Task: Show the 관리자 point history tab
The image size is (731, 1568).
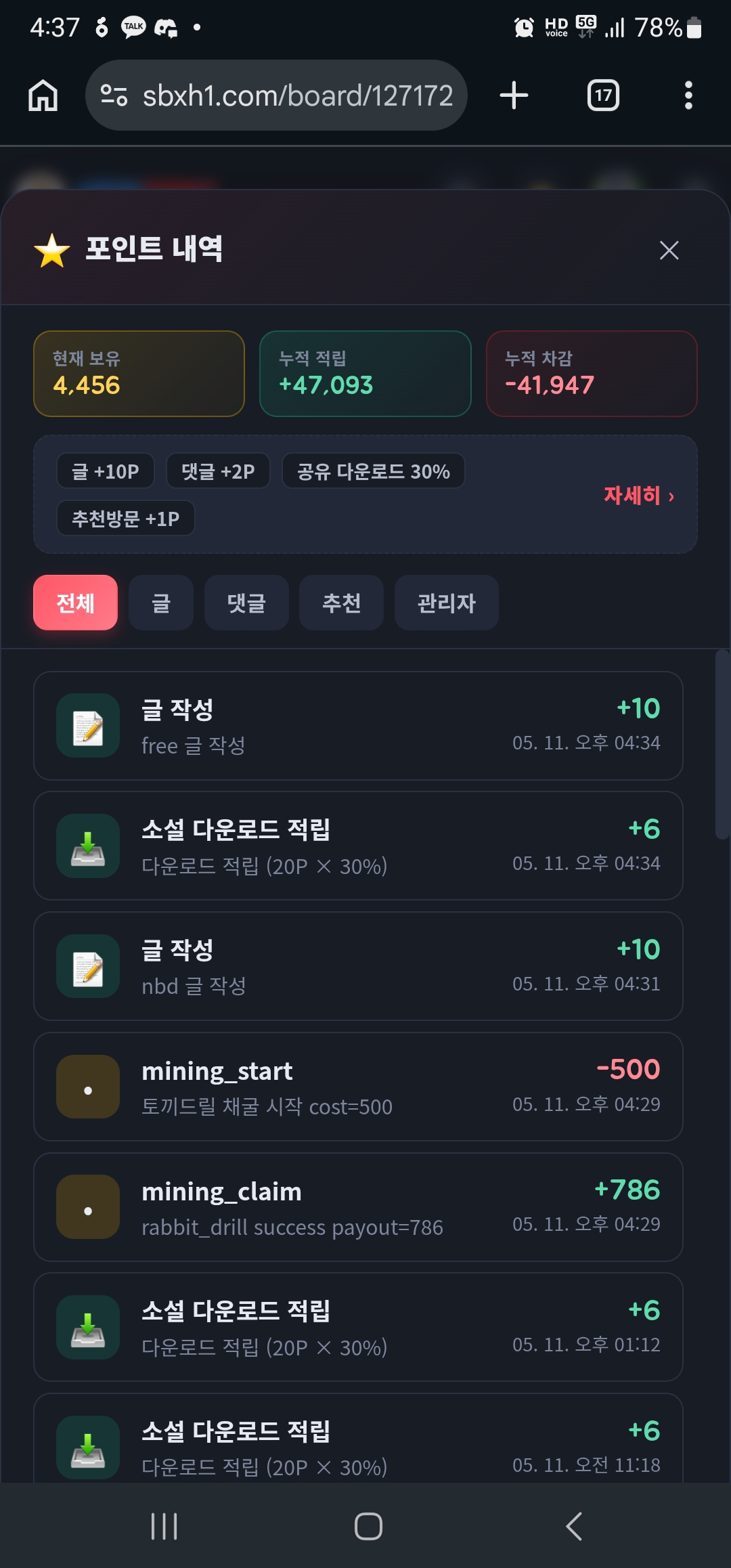Action: [x=446, y=603]
